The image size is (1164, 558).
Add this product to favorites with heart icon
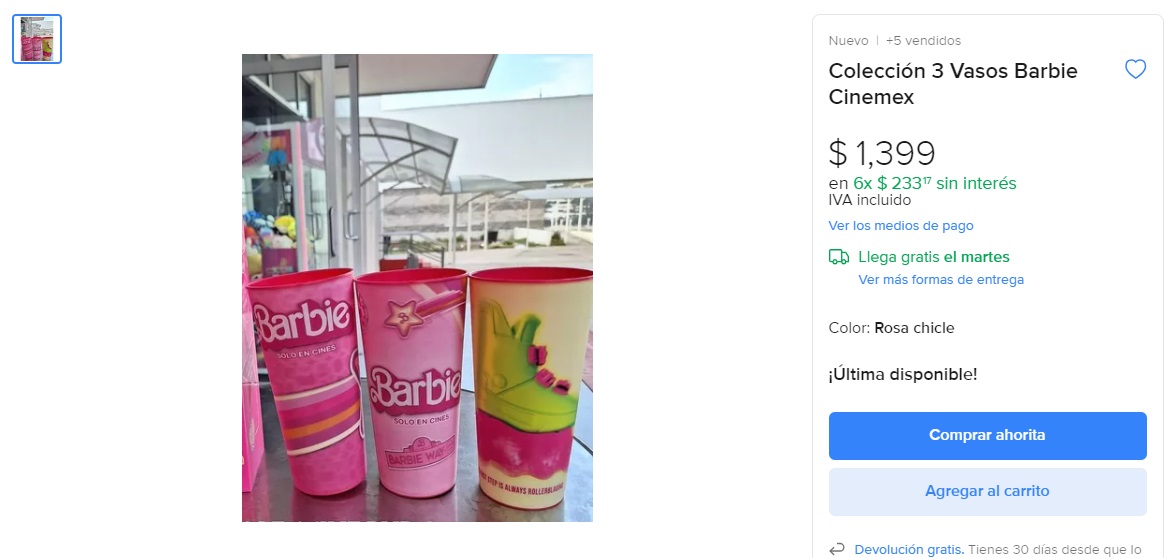pos(1135,70)
